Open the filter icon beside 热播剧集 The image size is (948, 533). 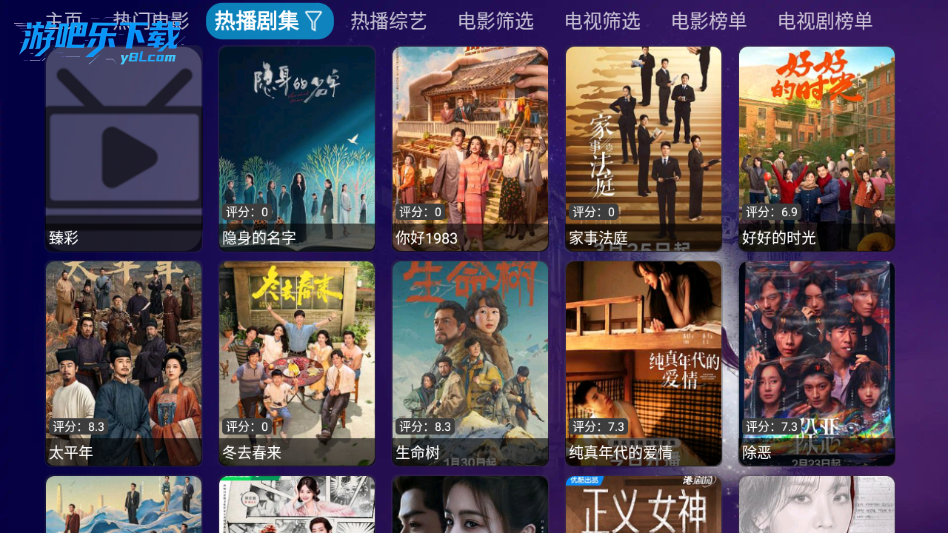coord(314,21)
